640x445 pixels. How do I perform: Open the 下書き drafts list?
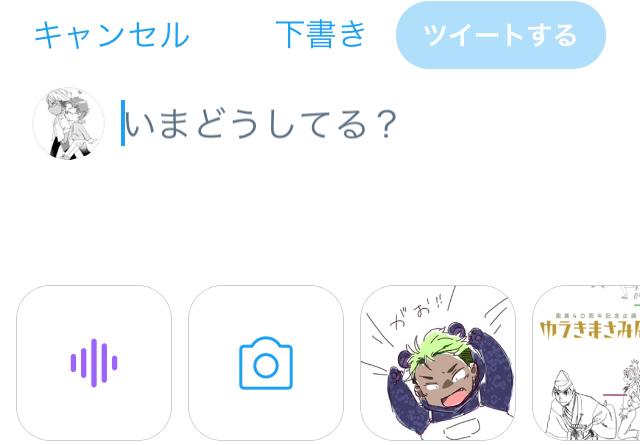tap(321, 35)
